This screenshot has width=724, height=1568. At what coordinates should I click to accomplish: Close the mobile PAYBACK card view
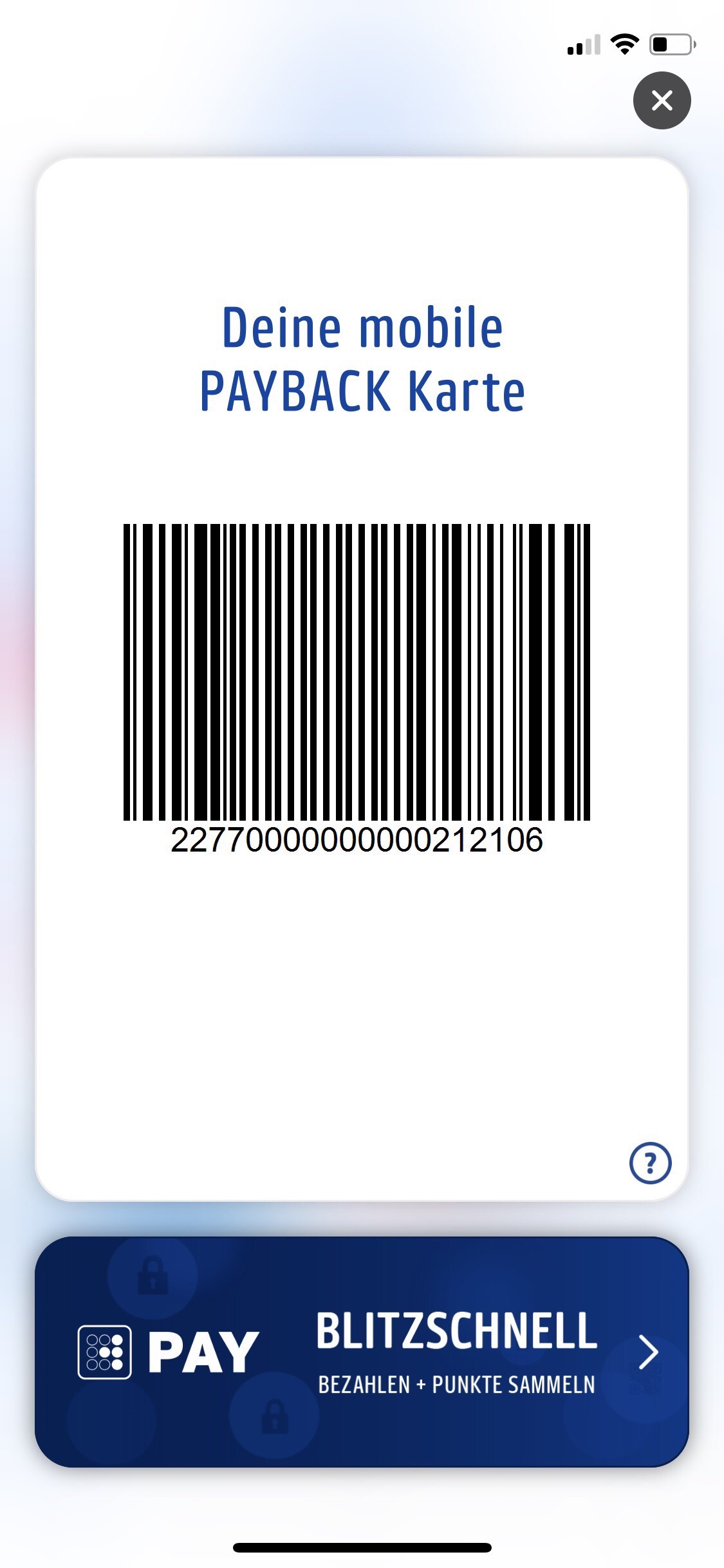[662, 100]
